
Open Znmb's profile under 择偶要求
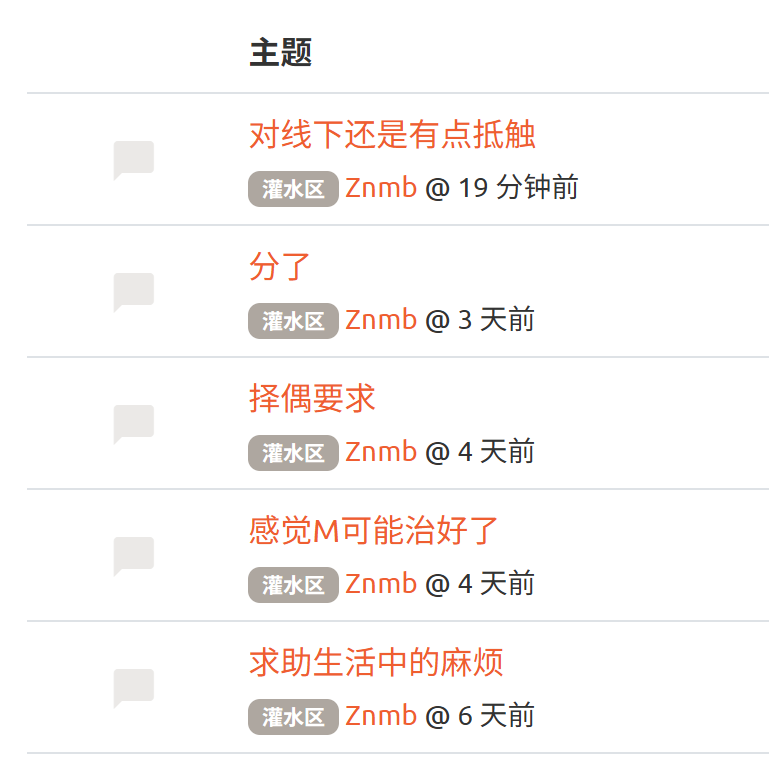pos(381,452)
